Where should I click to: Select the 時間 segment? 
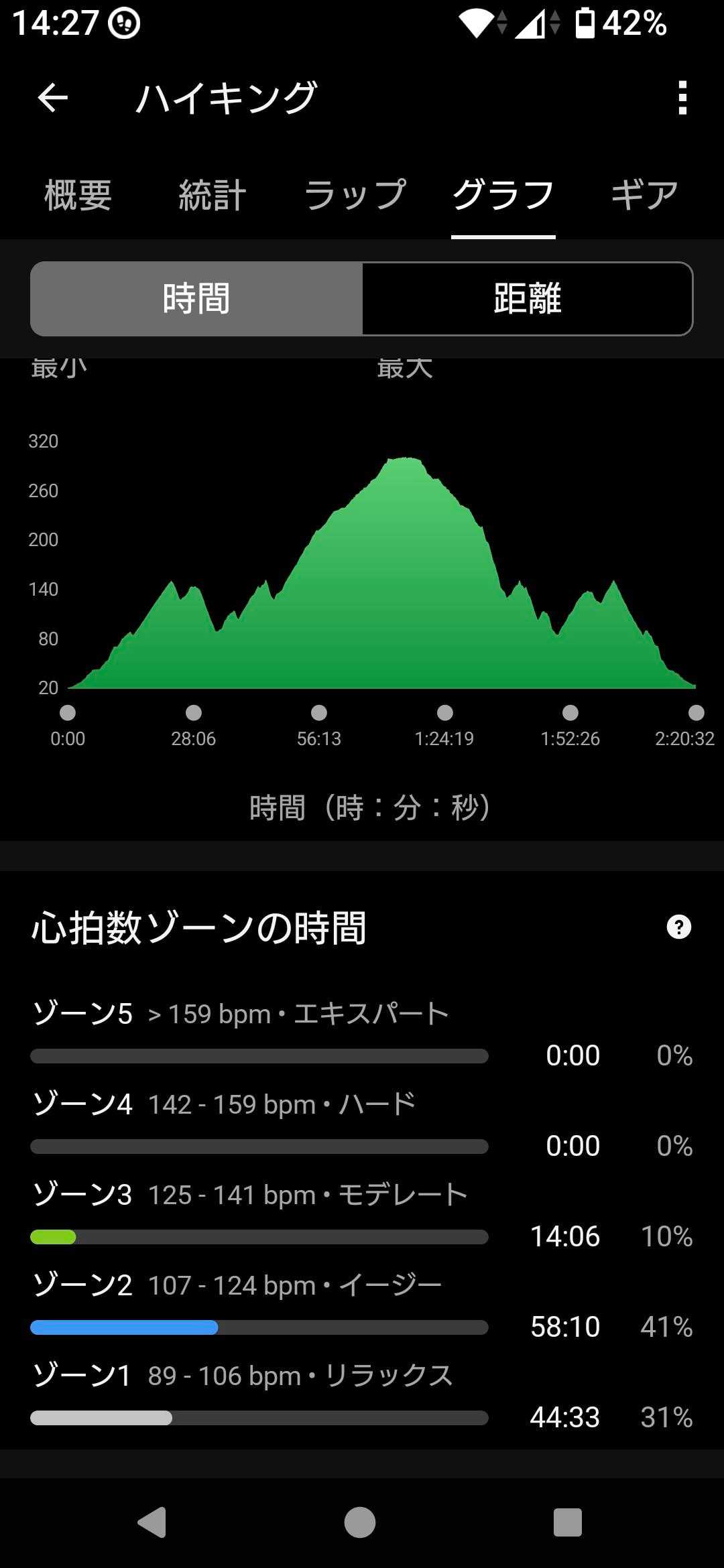[x=196, y=299]
